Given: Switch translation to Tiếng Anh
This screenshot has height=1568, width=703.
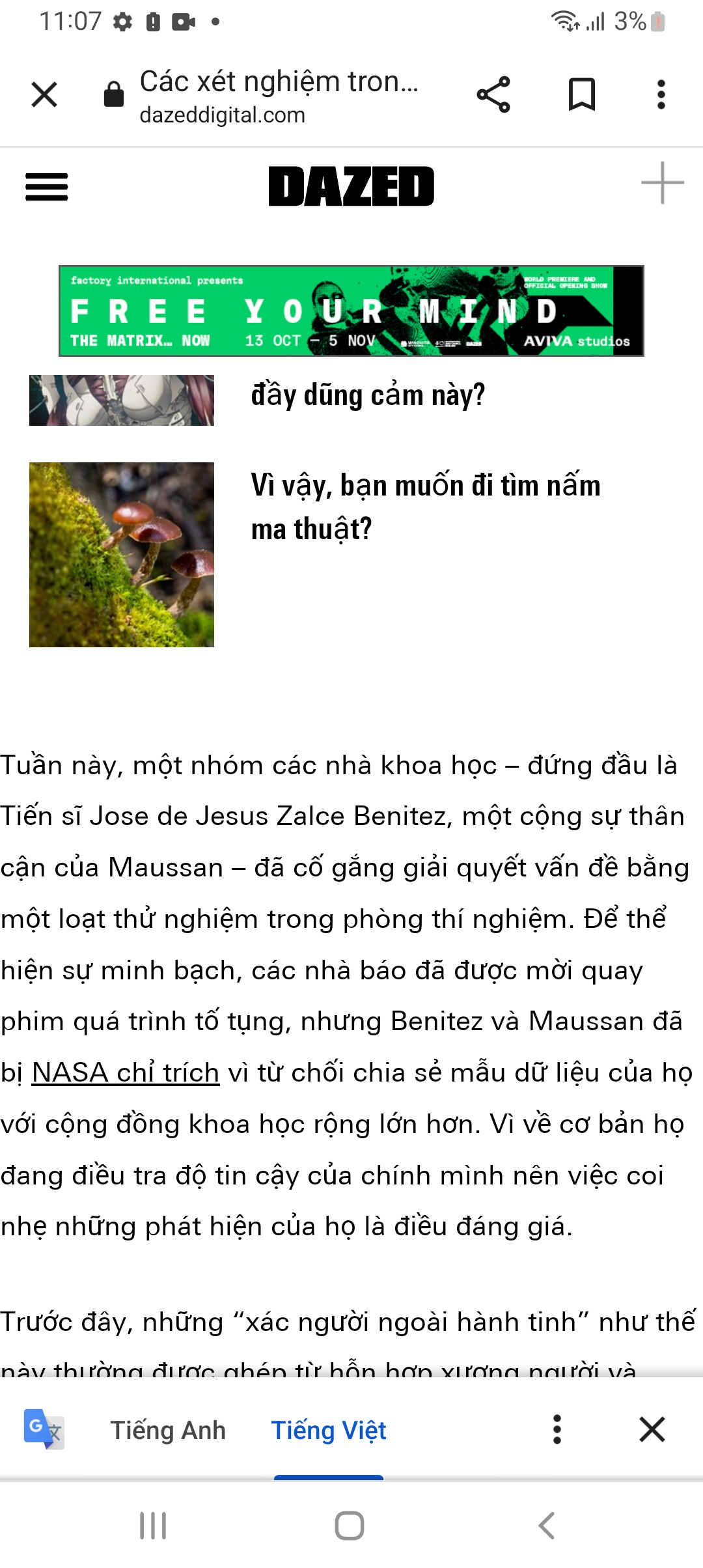Looking at the screenshot, I should (x=168, y=1431).
